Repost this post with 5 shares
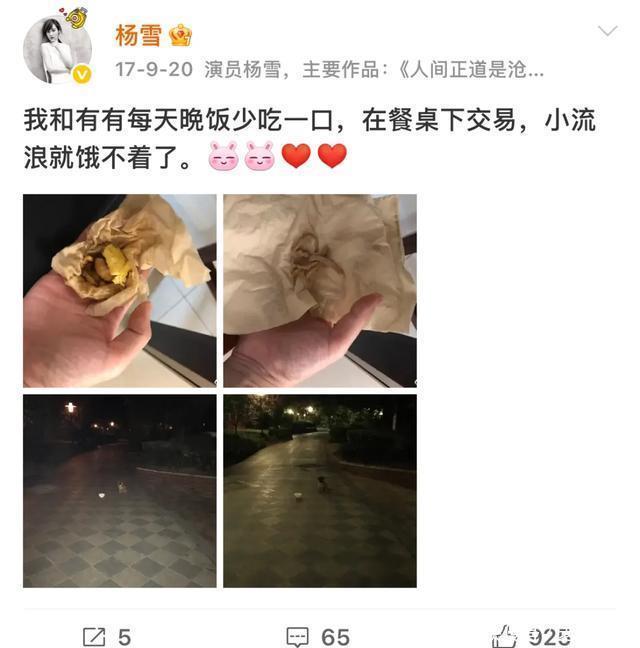The image size is (640, 648). click(106, 636)
